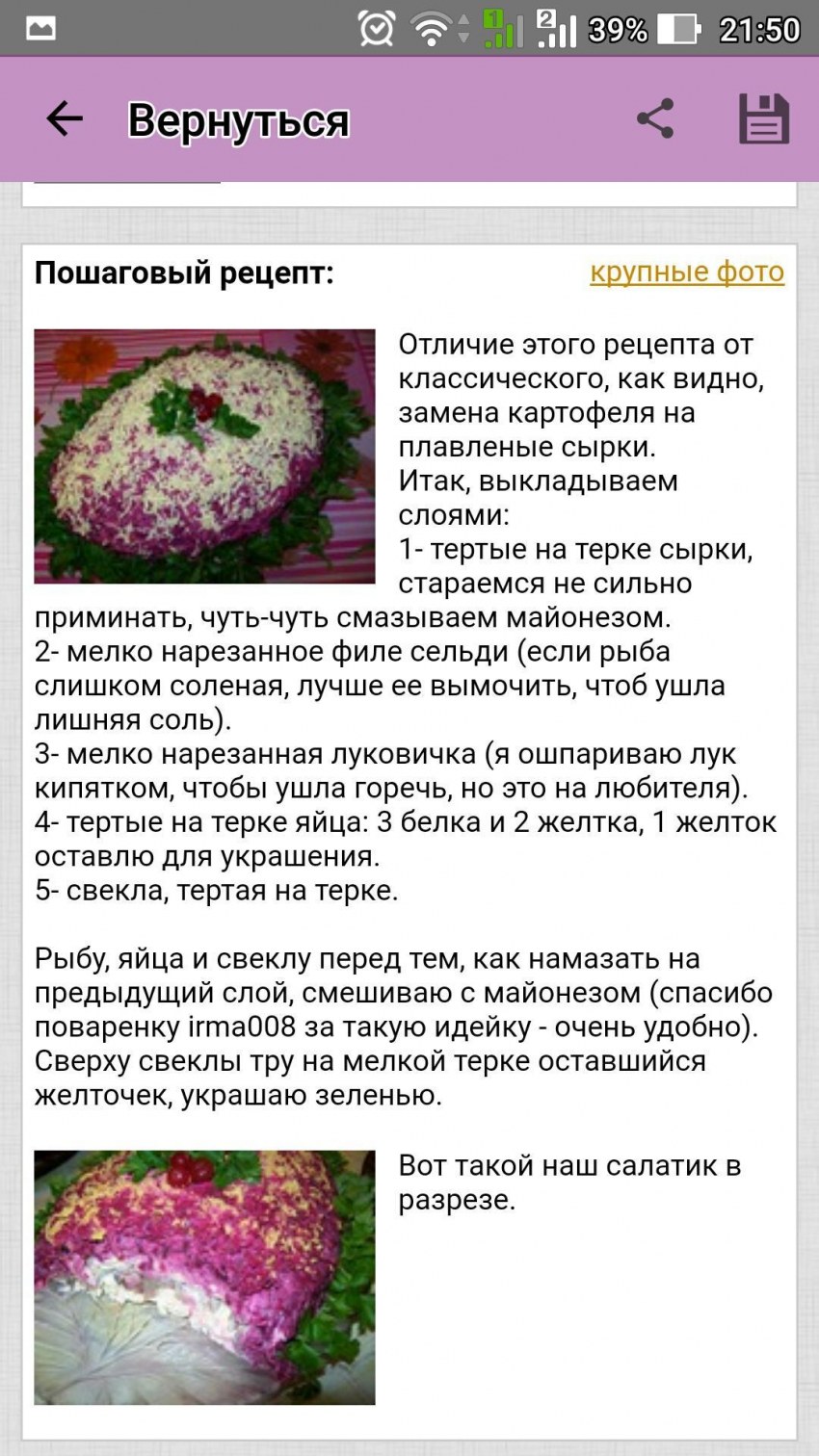Save the recipe with the floppy disk icon

click(763, 119)
